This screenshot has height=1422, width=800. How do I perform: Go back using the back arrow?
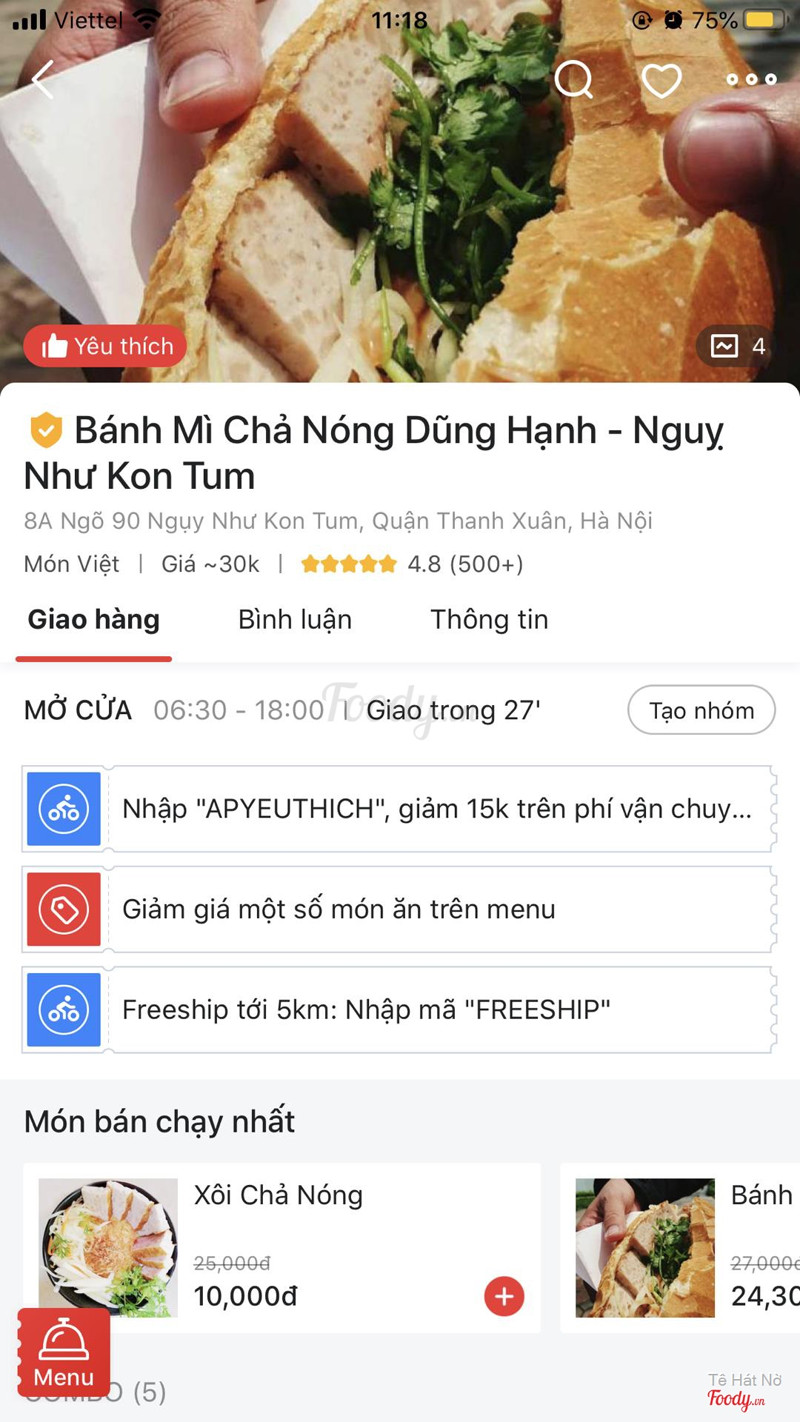click(42, 80)
